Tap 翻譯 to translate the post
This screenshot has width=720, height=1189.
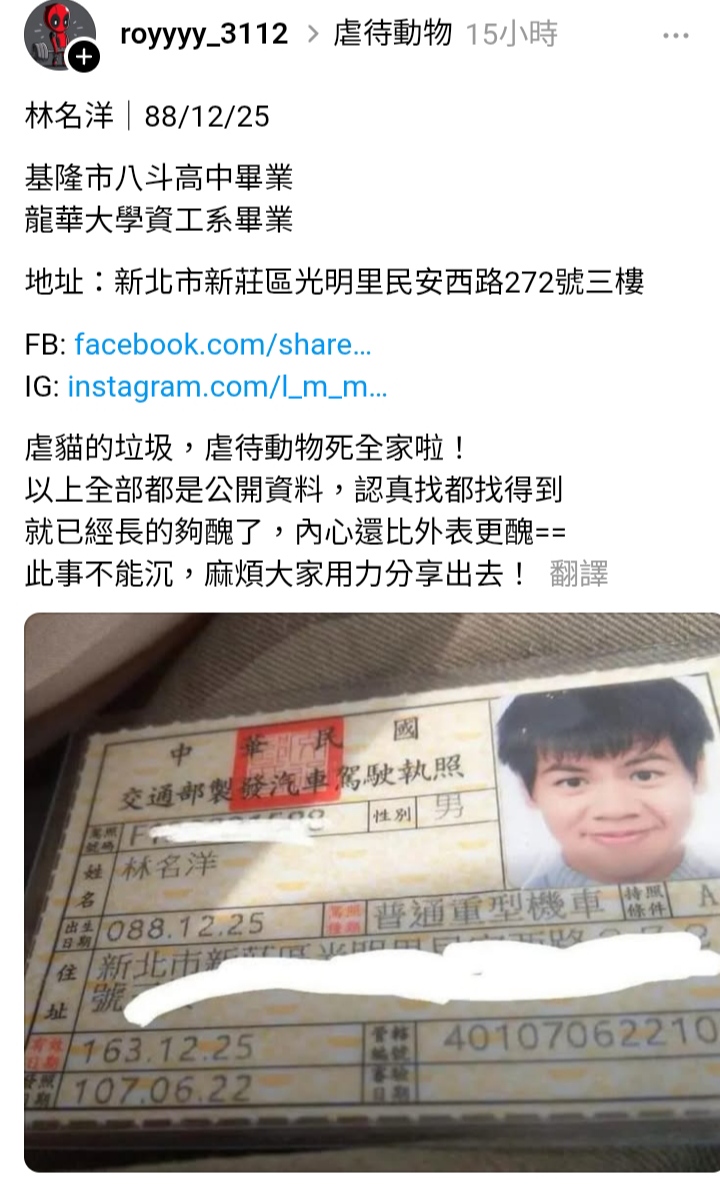pyautogui.click(x=578, y=573)
